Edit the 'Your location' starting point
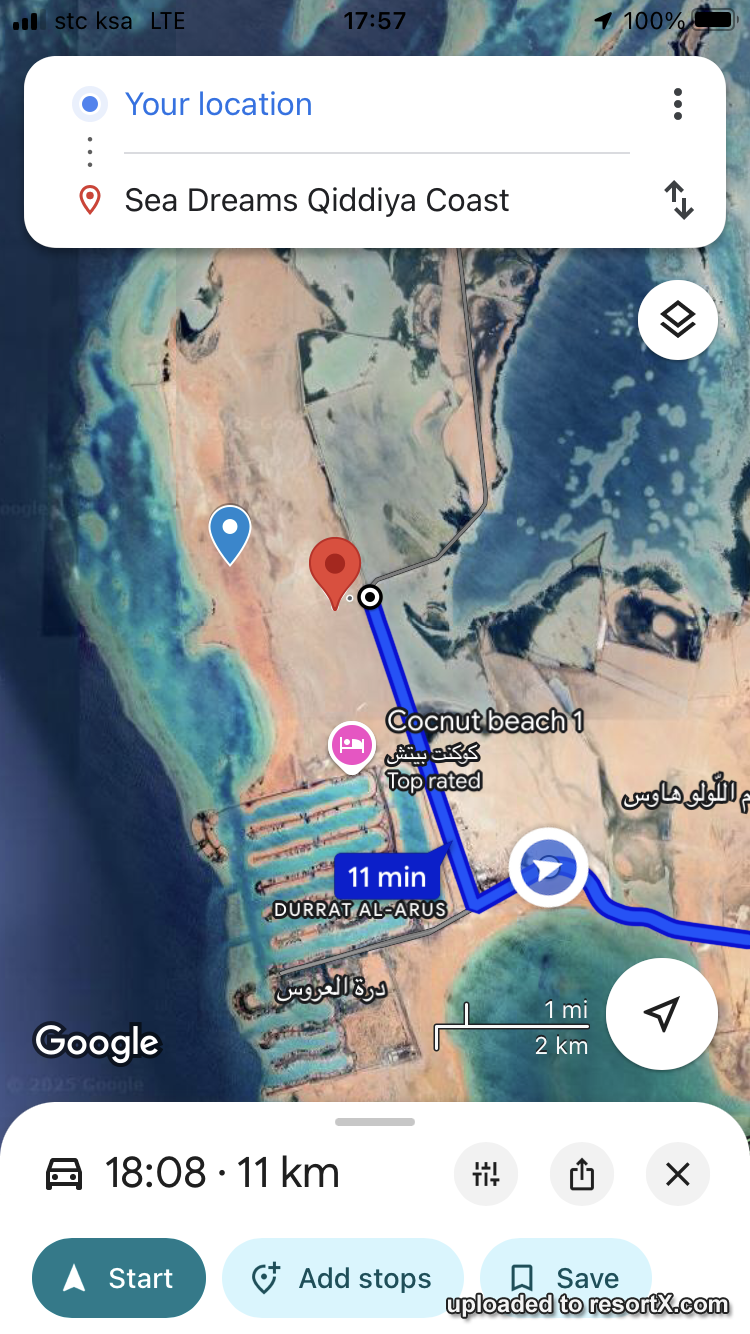Screen dimensions: 750x1334 [218, 104]
